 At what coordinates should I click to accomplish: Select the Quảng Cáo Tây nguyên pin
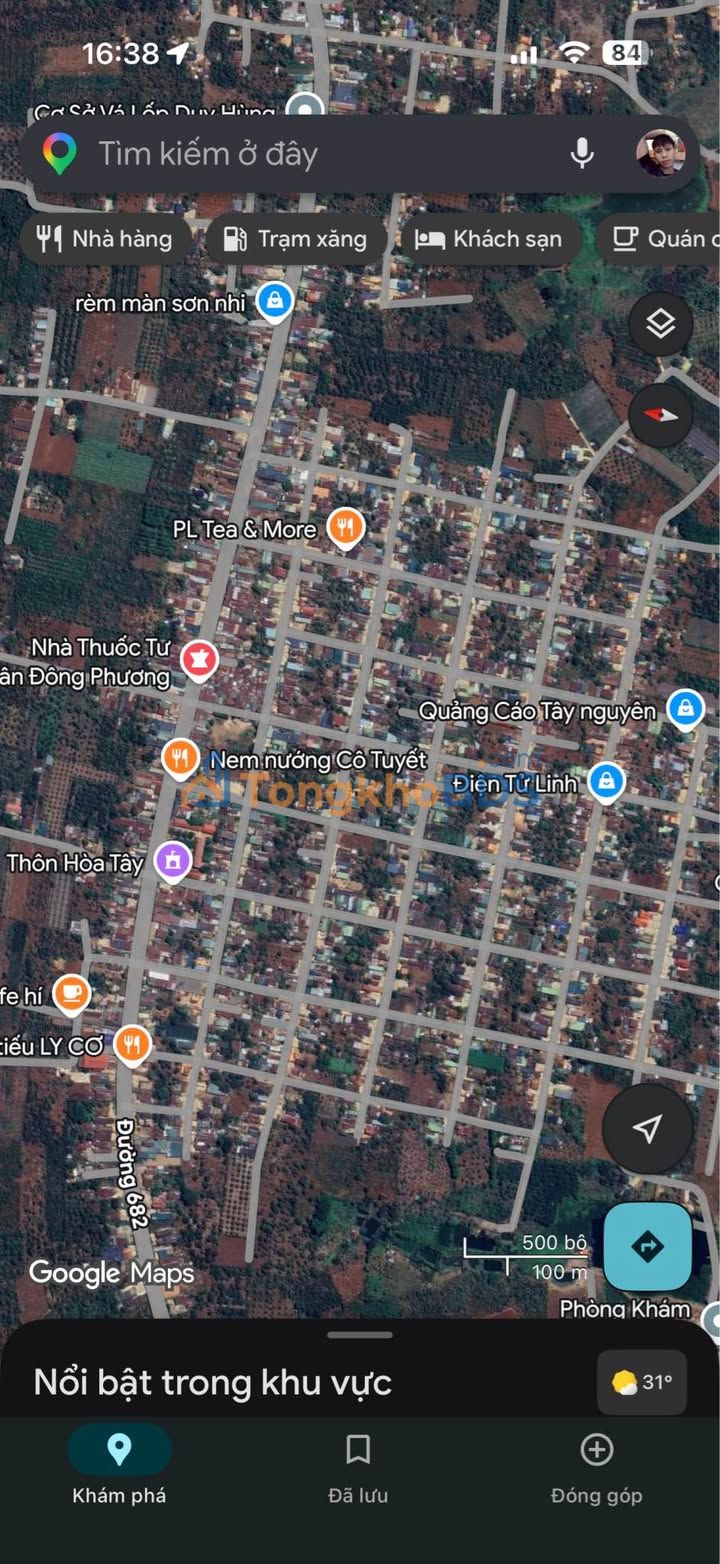pos(685,708)
